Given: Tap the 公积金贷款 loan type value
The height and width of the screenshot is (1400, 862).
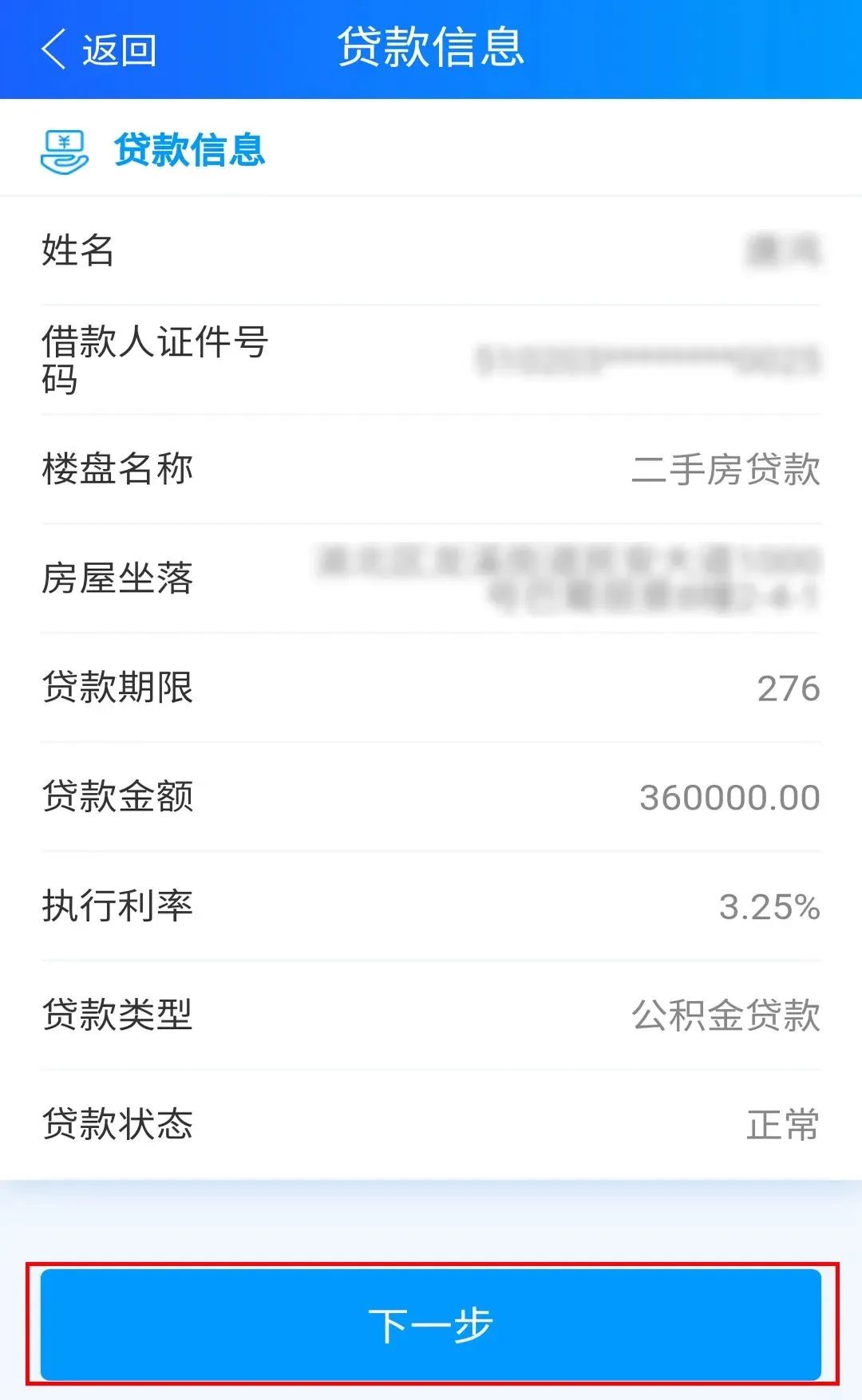Looking at the screenshot, I should tap(728, 1015).
